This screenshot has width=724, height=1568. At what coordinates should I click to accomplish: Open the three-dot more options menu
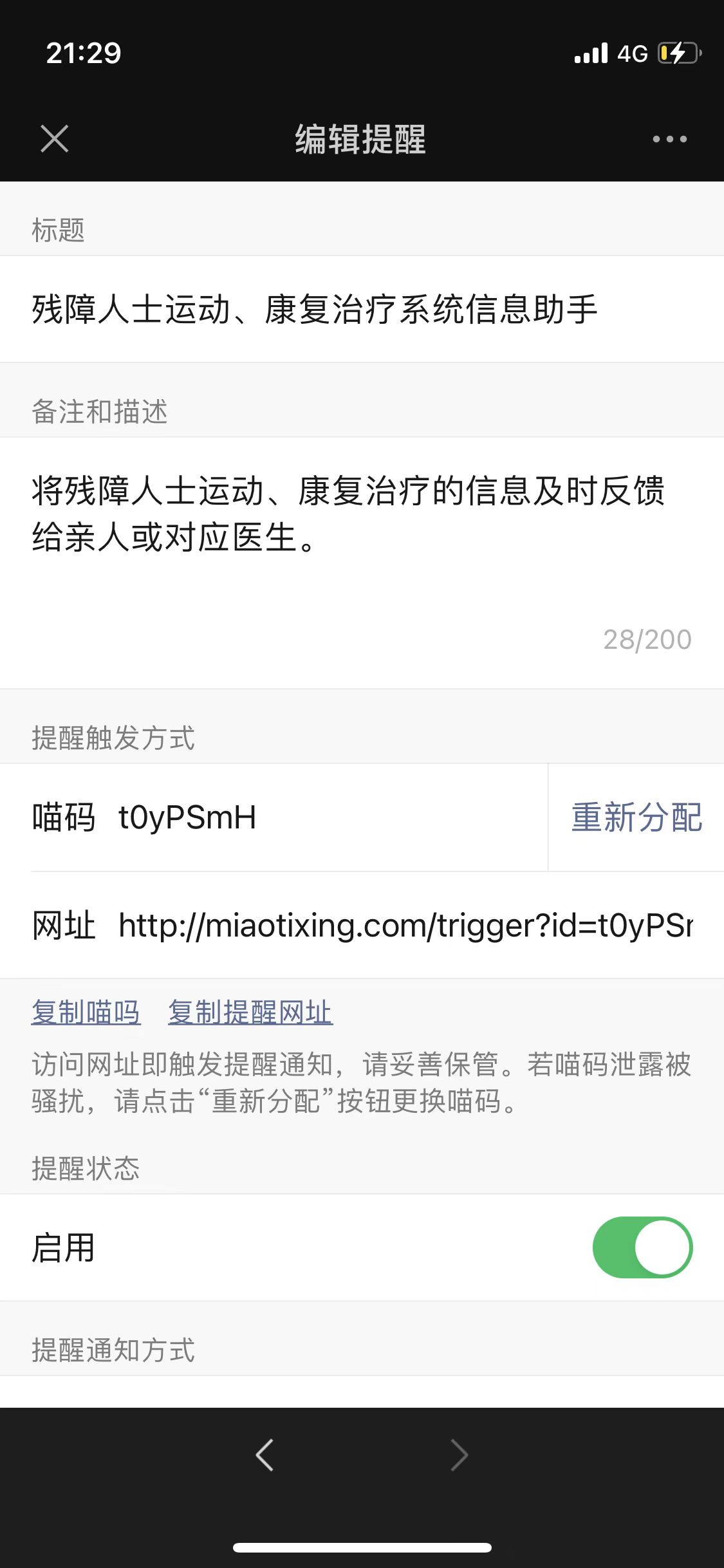point(669,139)
